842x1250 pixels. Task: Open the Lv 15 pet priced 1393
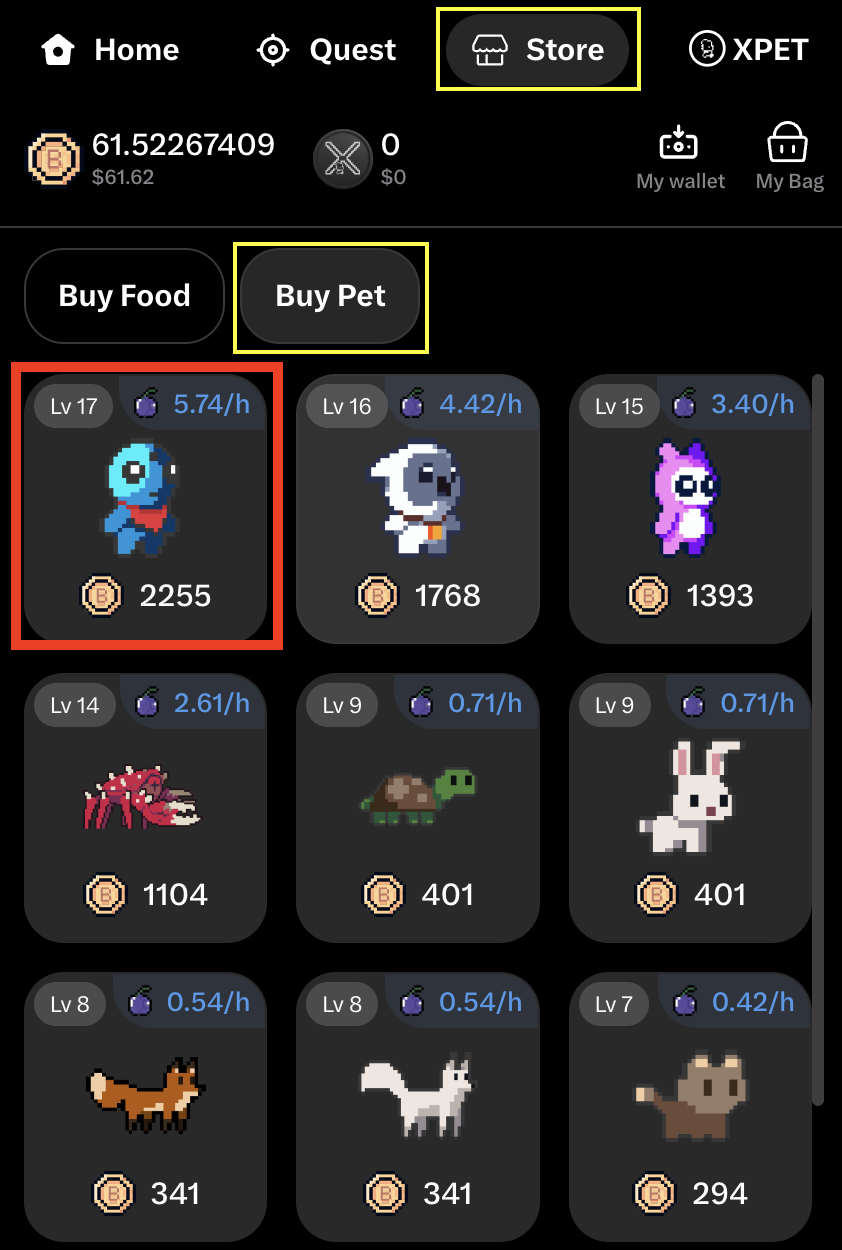[x=690, y=508]
